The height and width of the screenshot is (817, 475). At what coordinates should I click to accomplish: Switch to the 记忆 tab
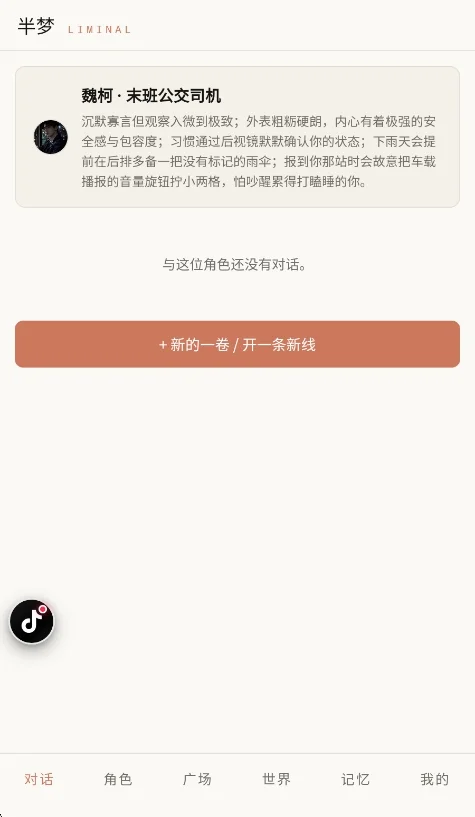[356, 779]
